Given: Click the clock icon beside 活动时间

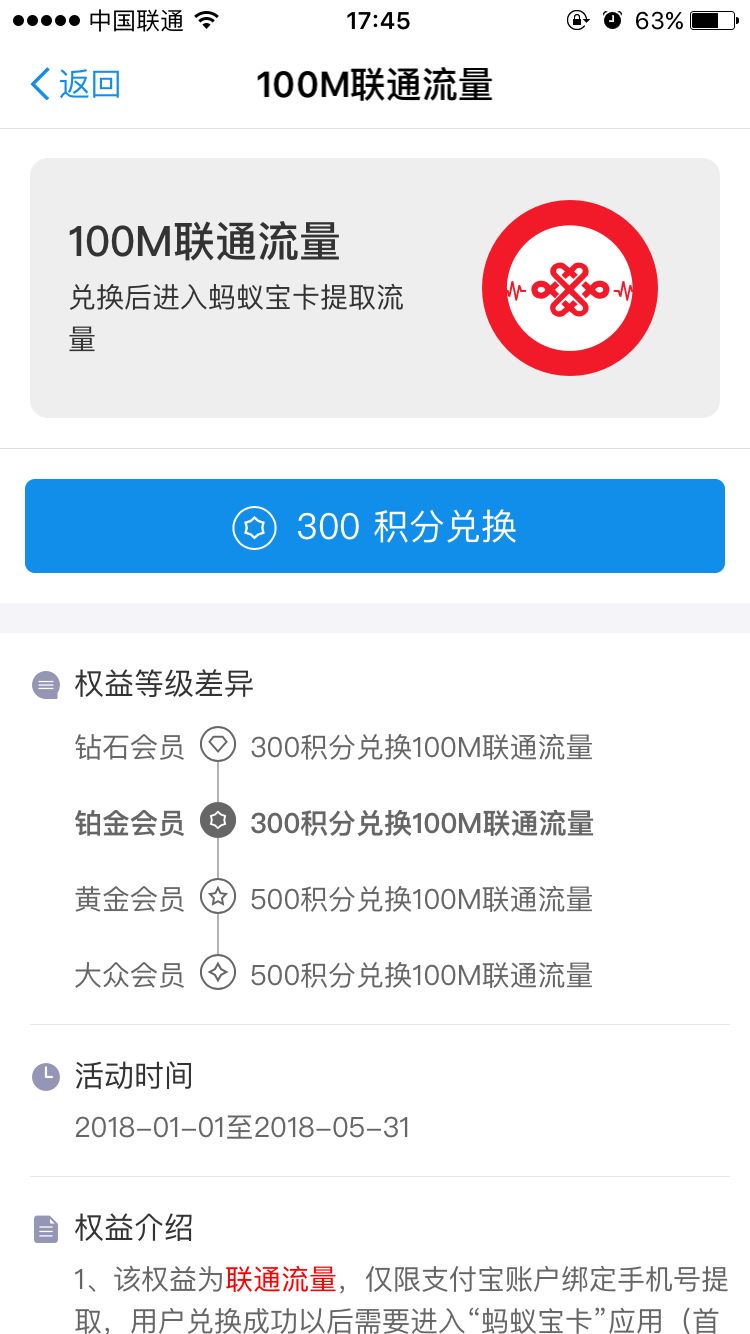Looking at the screenshot, I should click(x=45, y=1076).
